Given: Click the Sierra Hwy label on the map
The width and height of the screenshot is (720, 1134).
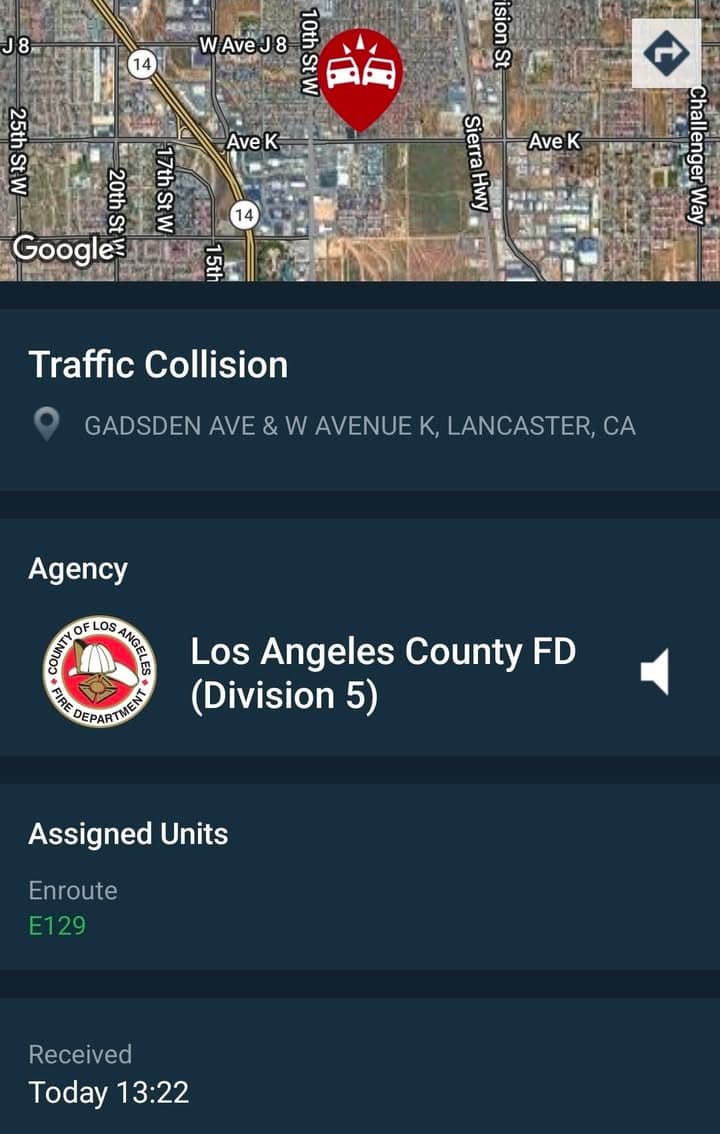Looking at the screenshot, I should (477, 160).
